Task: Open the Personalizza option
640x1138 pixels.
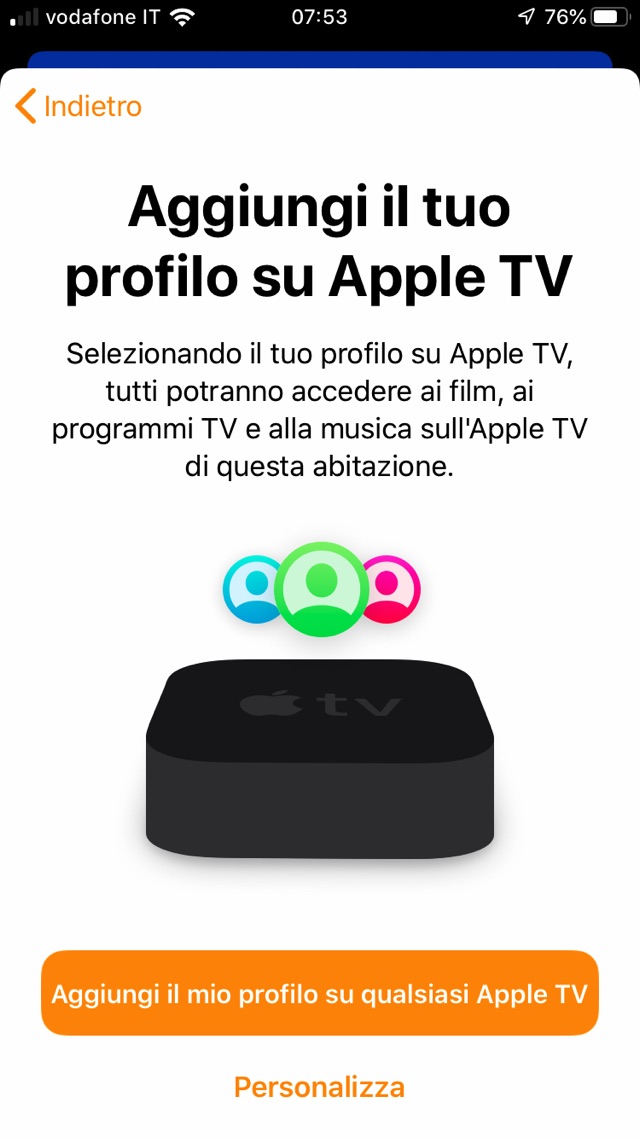Action: [319, 1087]
